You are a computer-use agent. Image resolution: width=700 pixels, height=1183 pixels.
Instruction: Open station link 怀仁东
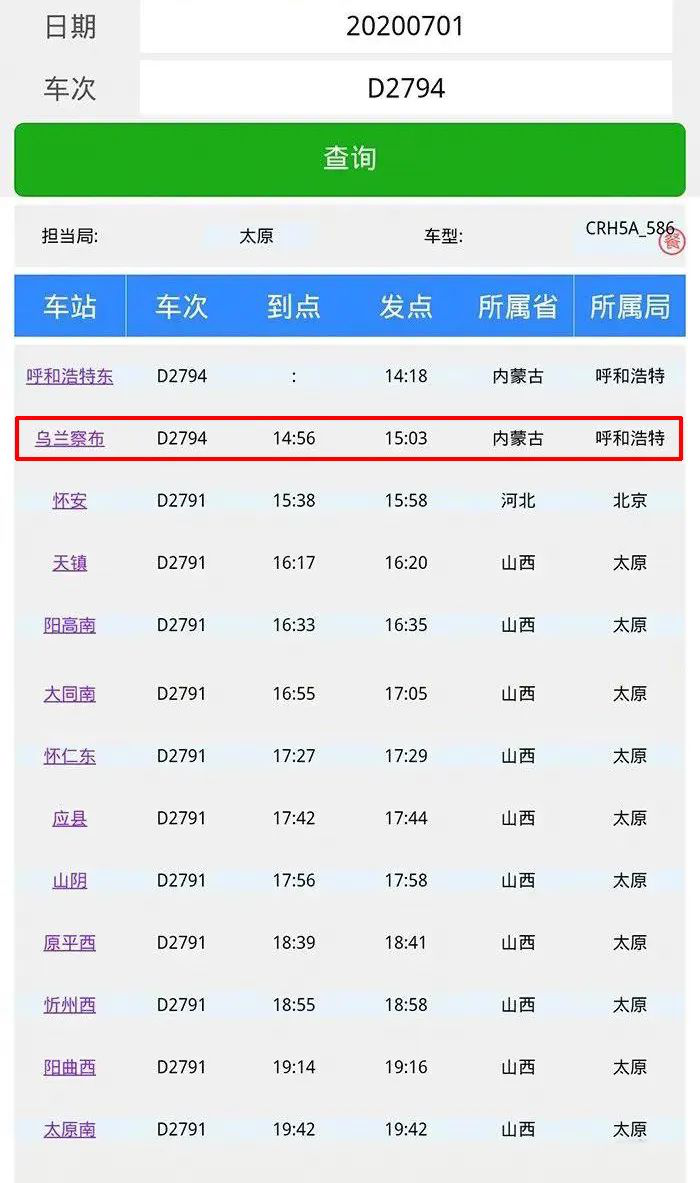coord(70,756)
